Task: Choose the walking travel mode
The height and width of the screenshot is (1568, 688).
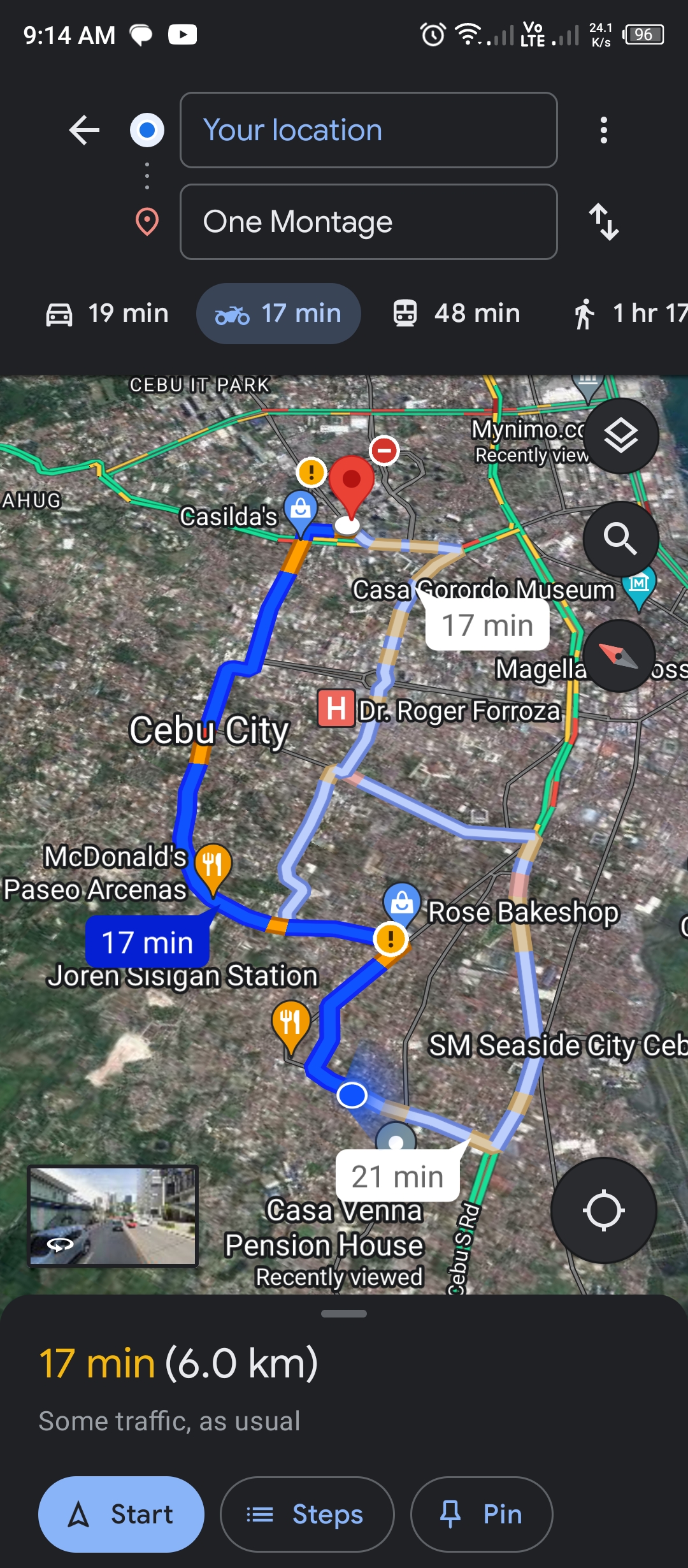Action: (x=627, y=314)
